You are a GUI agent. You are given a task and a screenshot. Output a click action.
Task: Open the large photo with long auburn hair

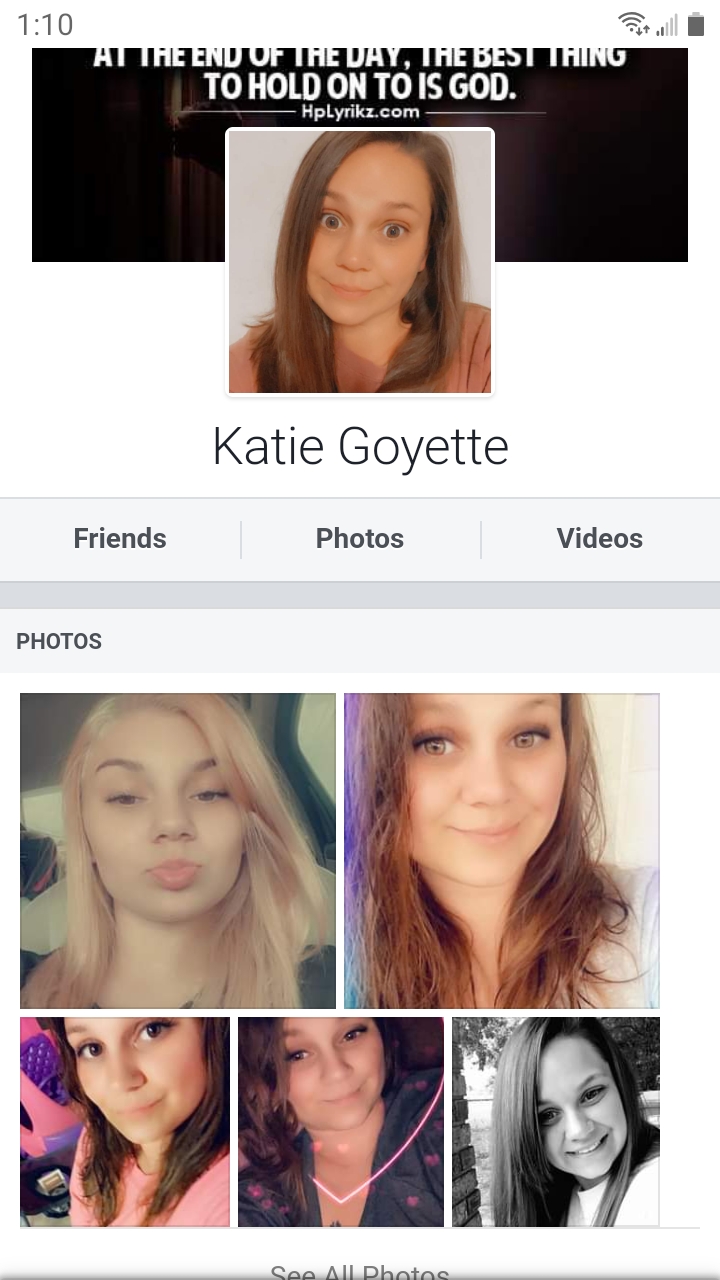pos(502,851)
